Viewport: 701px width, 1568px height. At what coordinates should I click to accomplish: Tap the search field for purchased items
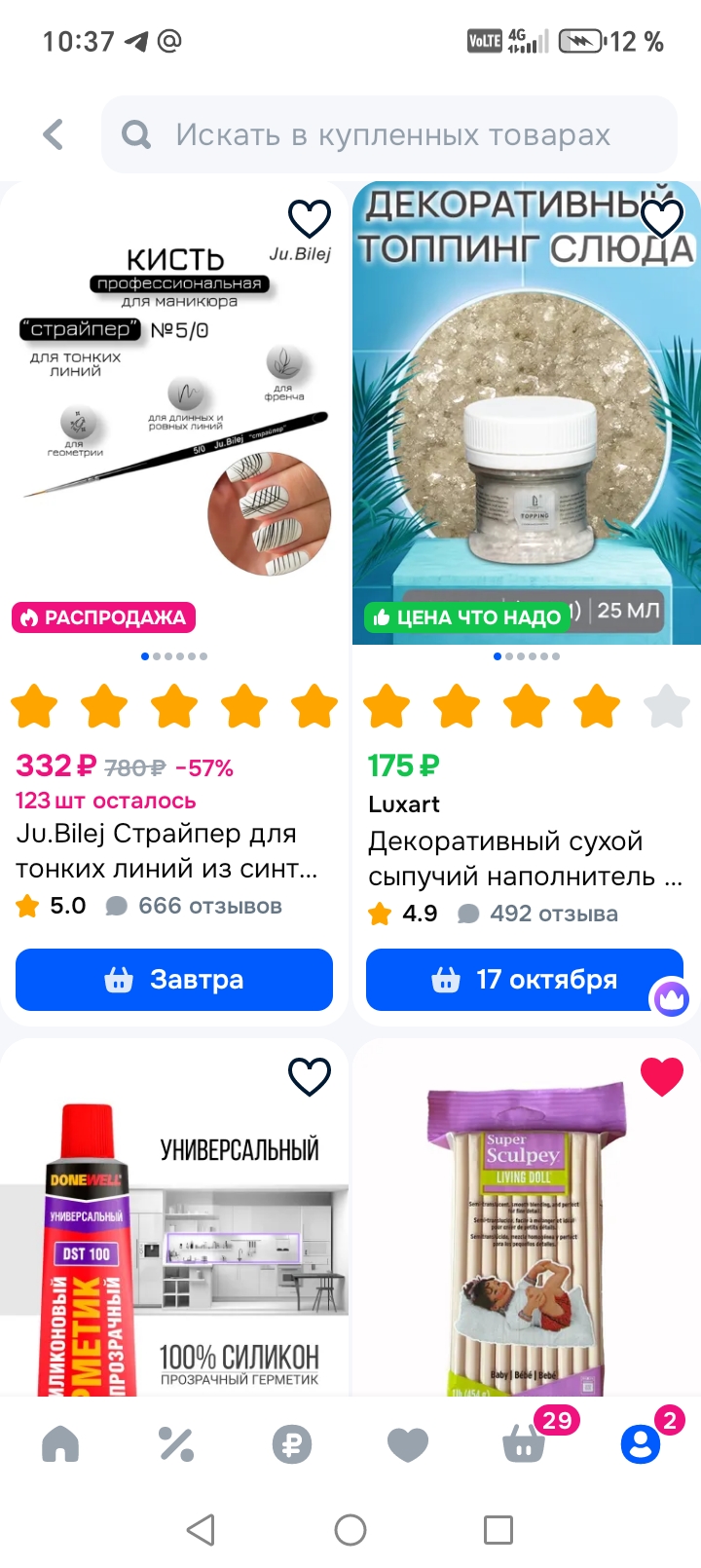[389, 134]
